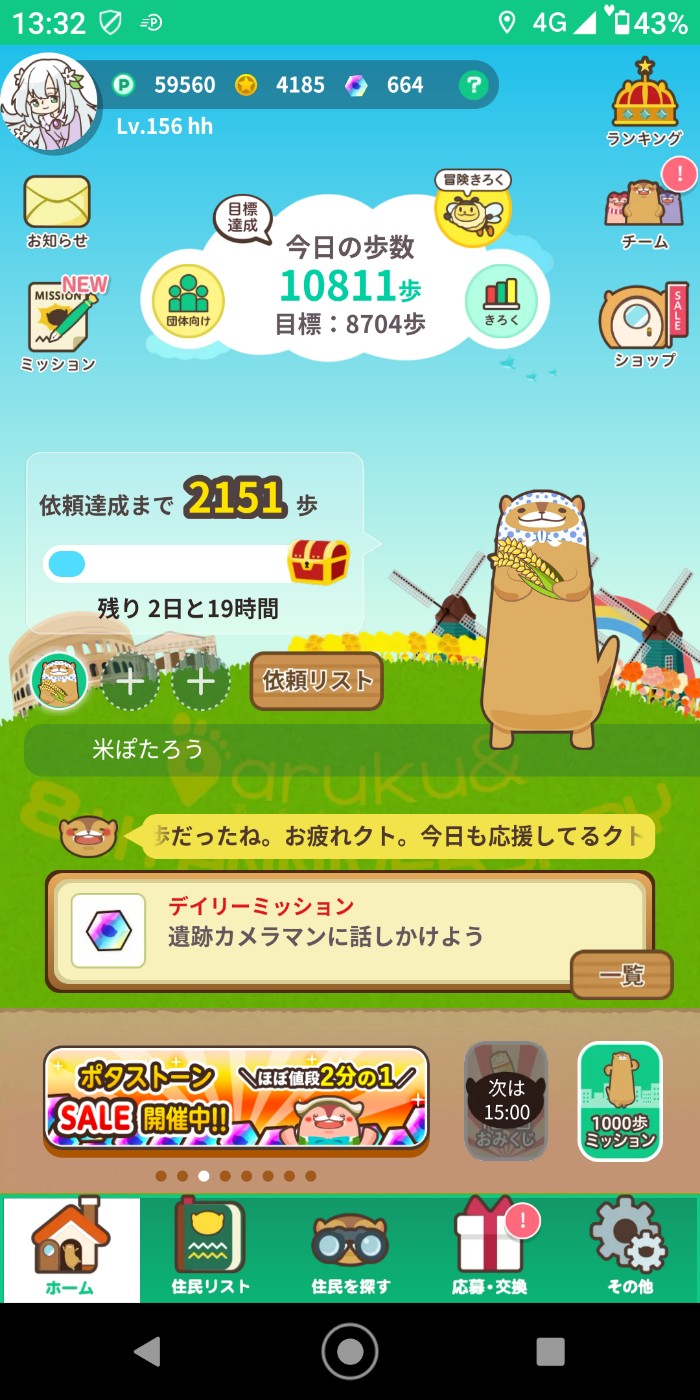The width and height of the screenshot is (700, 1400).
Task: Open the ポタストーン SALE banner
Action: click(x=236, y=1098)
